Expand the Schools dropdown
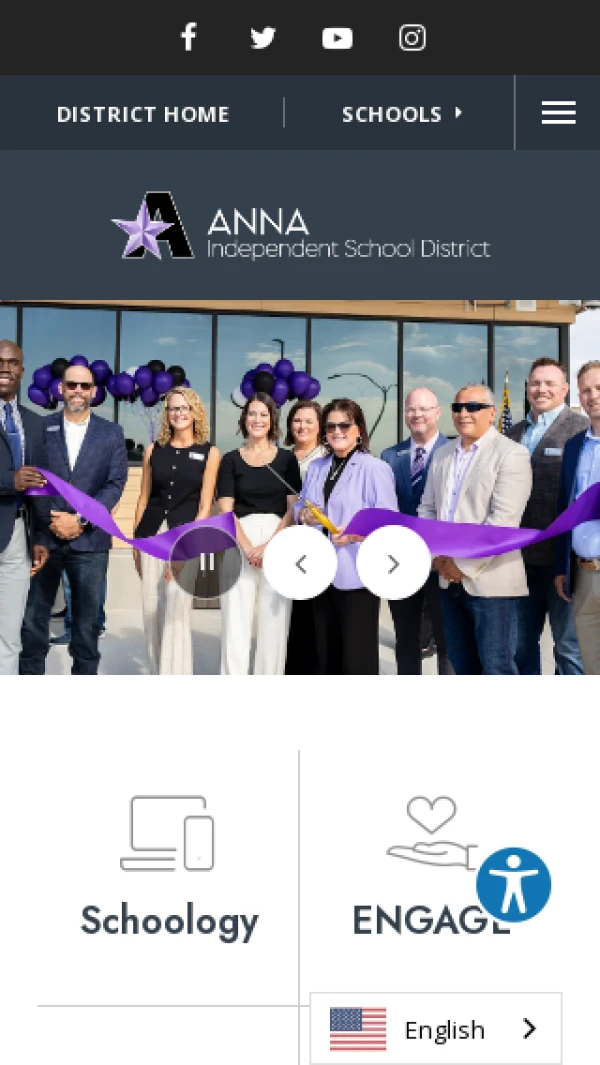This screenshot has height=1065, width=600. click(x=402, y=114)
